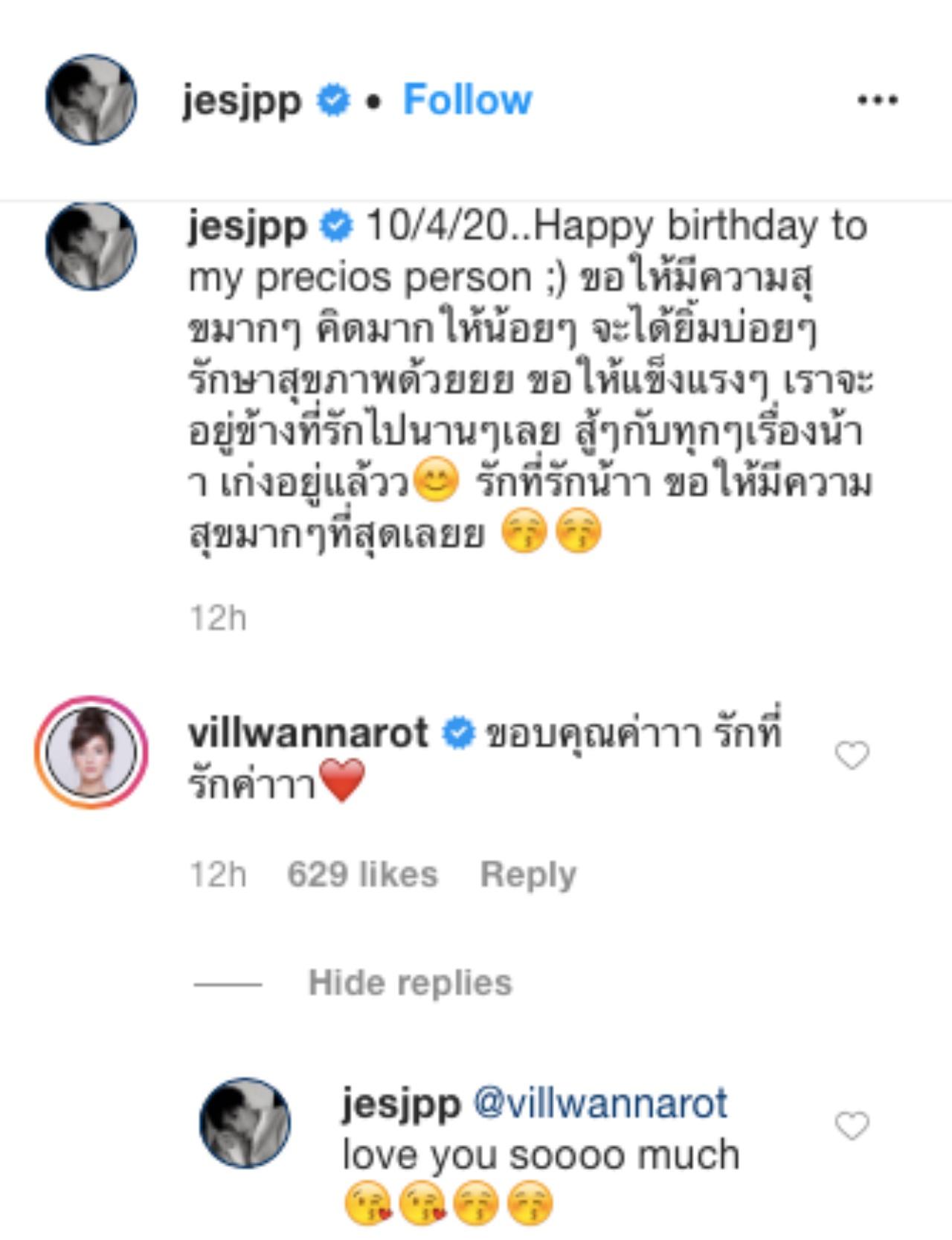View villwannarot's story ring avatar
This screenshot has width=952, height=1240.
pyautogui.click(x=91, y=752)
